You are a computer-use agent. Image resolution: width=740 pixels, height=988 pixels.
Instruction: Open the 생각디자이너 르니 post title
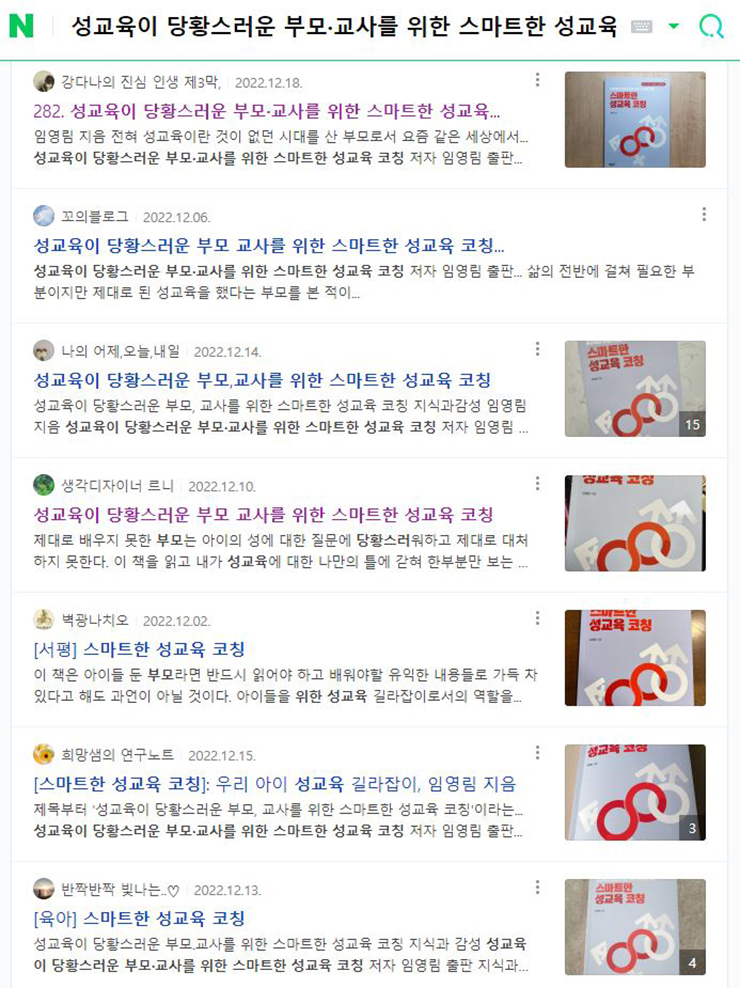pos(264,515)
